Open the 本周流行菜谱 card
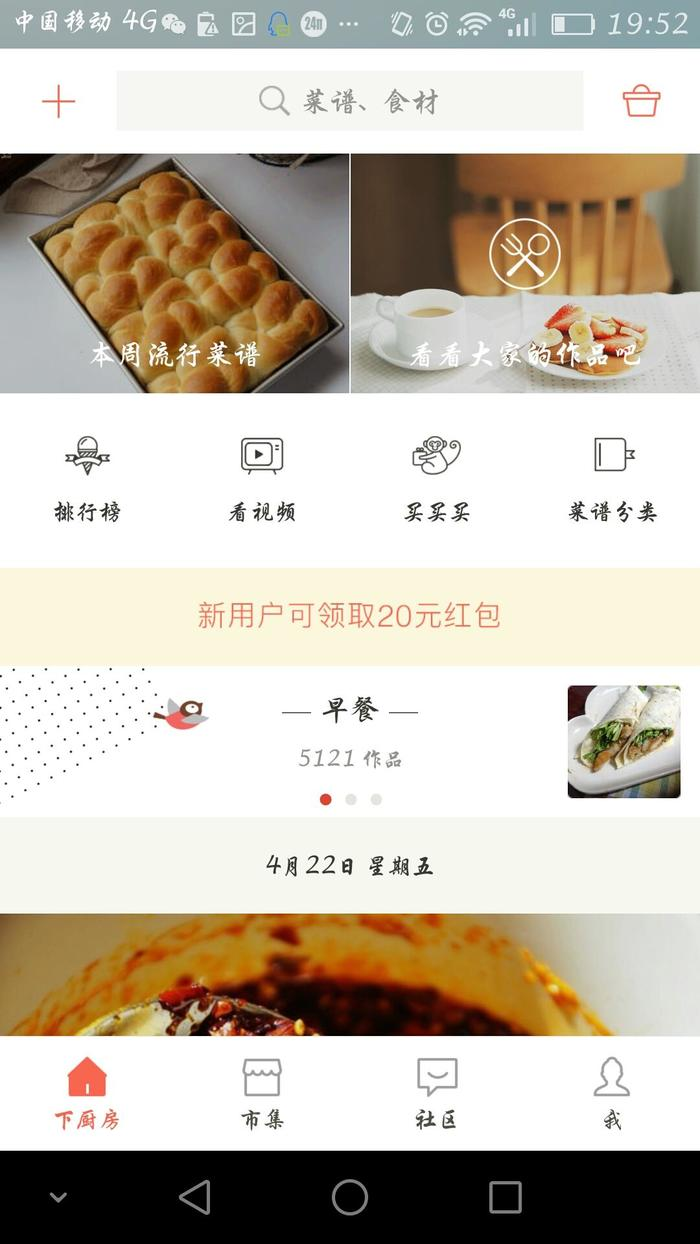Viewport: 700px width, 1244px height. (174, 273)
